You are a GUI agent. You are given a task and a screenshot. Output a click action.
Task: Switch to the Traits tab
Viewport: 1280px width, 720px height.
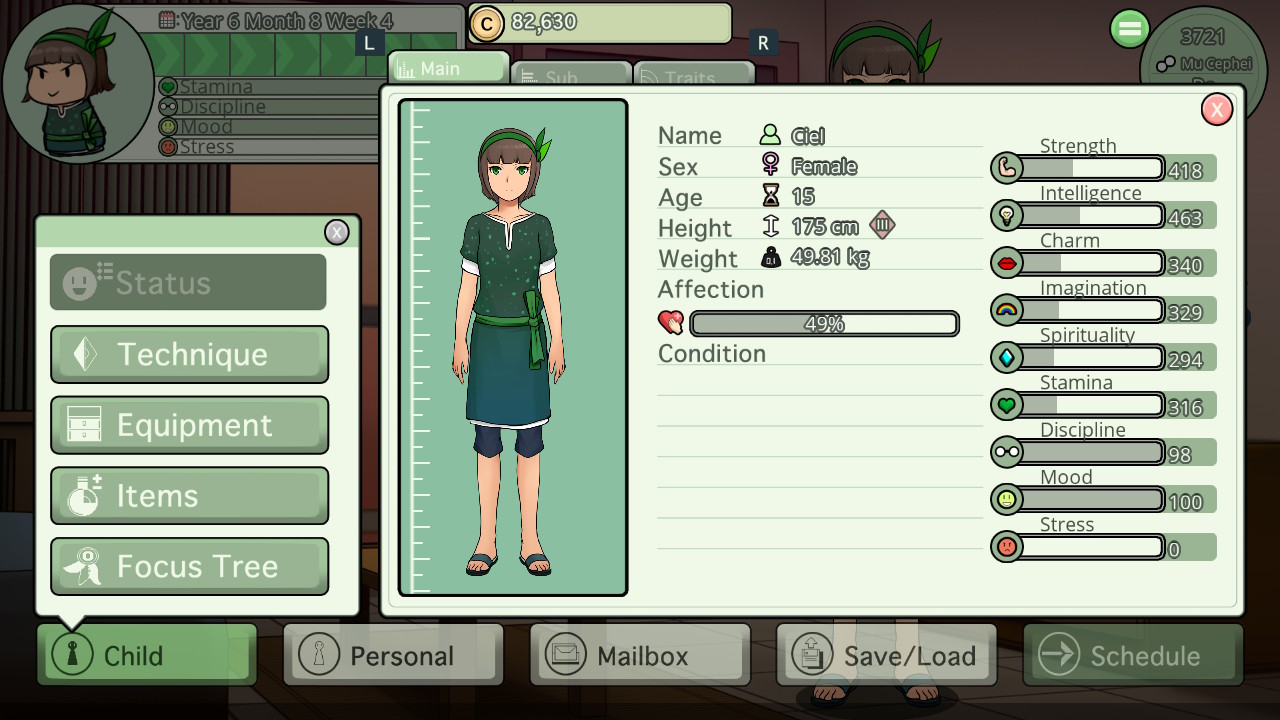(693, 74)
